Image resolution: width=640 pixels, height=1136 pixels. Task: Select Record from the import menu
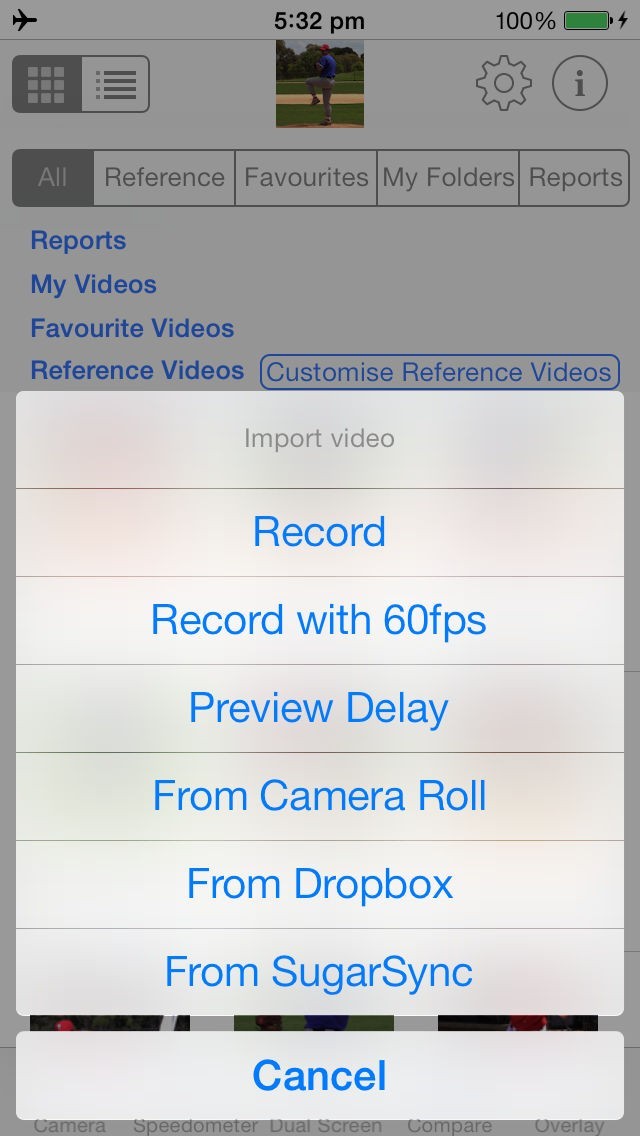click(x=319, y=532)
